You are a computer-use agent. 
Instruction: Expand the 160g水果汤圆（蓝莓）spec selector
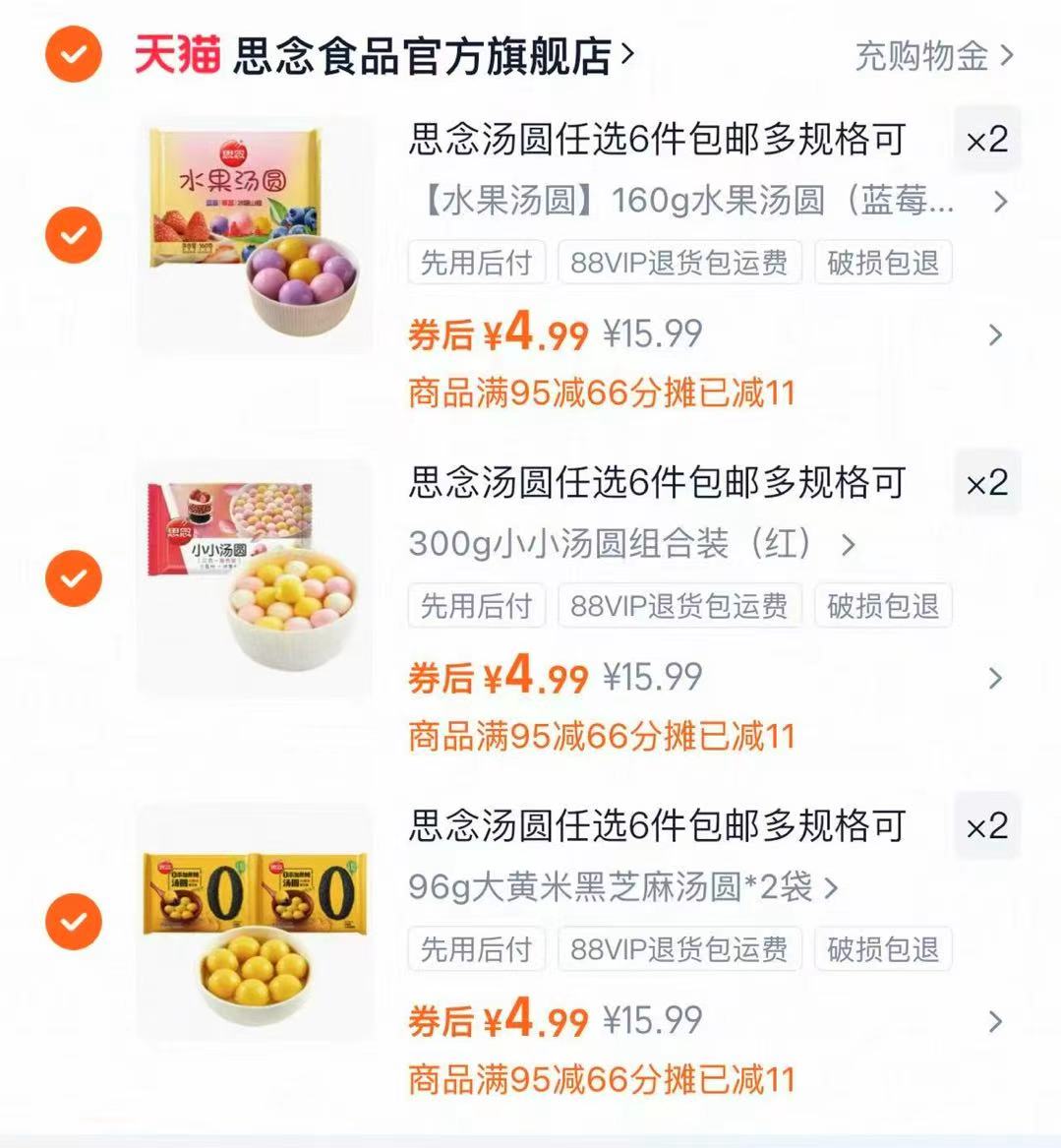(1000, 201)
